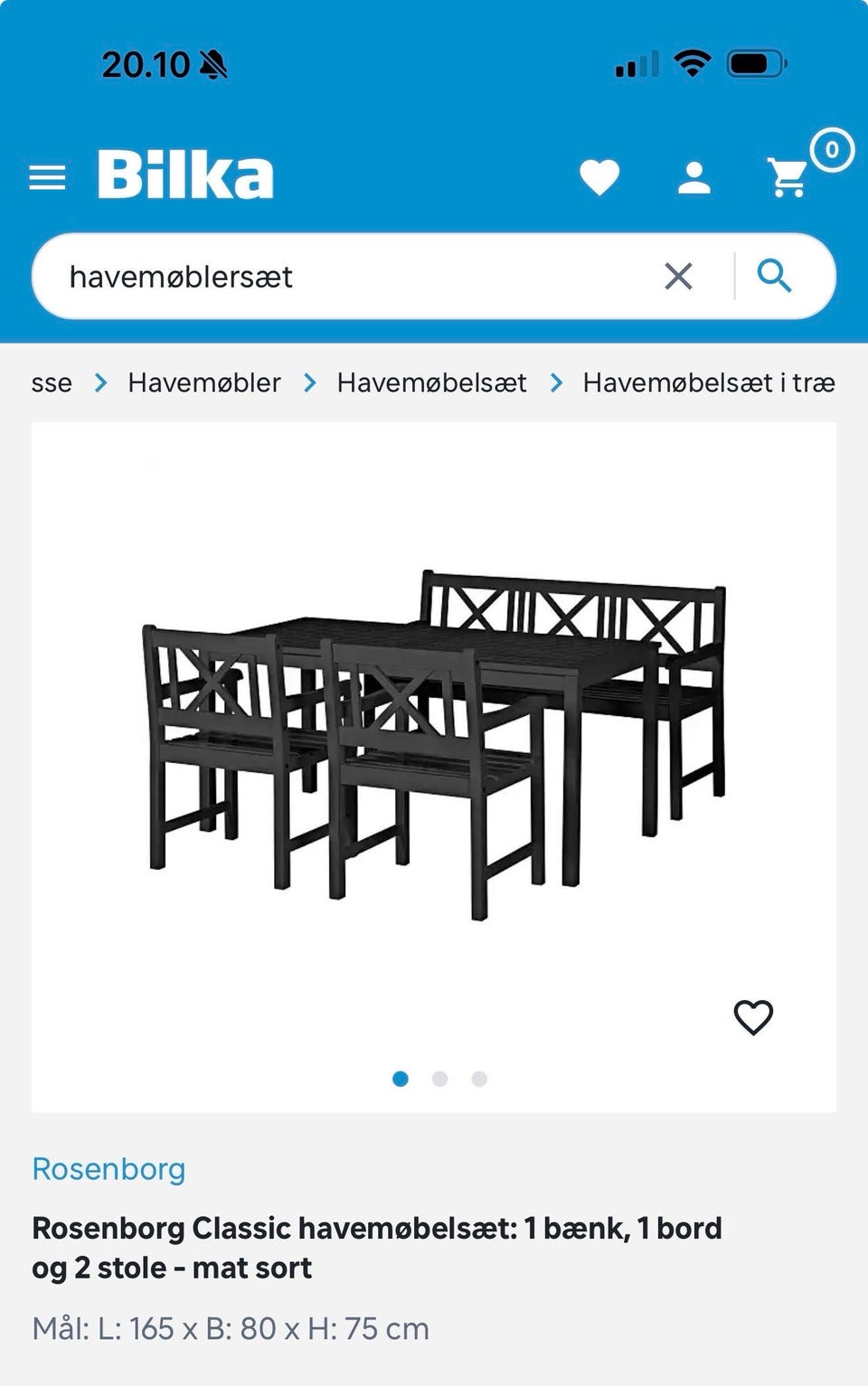This screenshot has width=868, height=1386.
Task: Click the search input containing havemøblersæt
Action: tap(271, 276)
